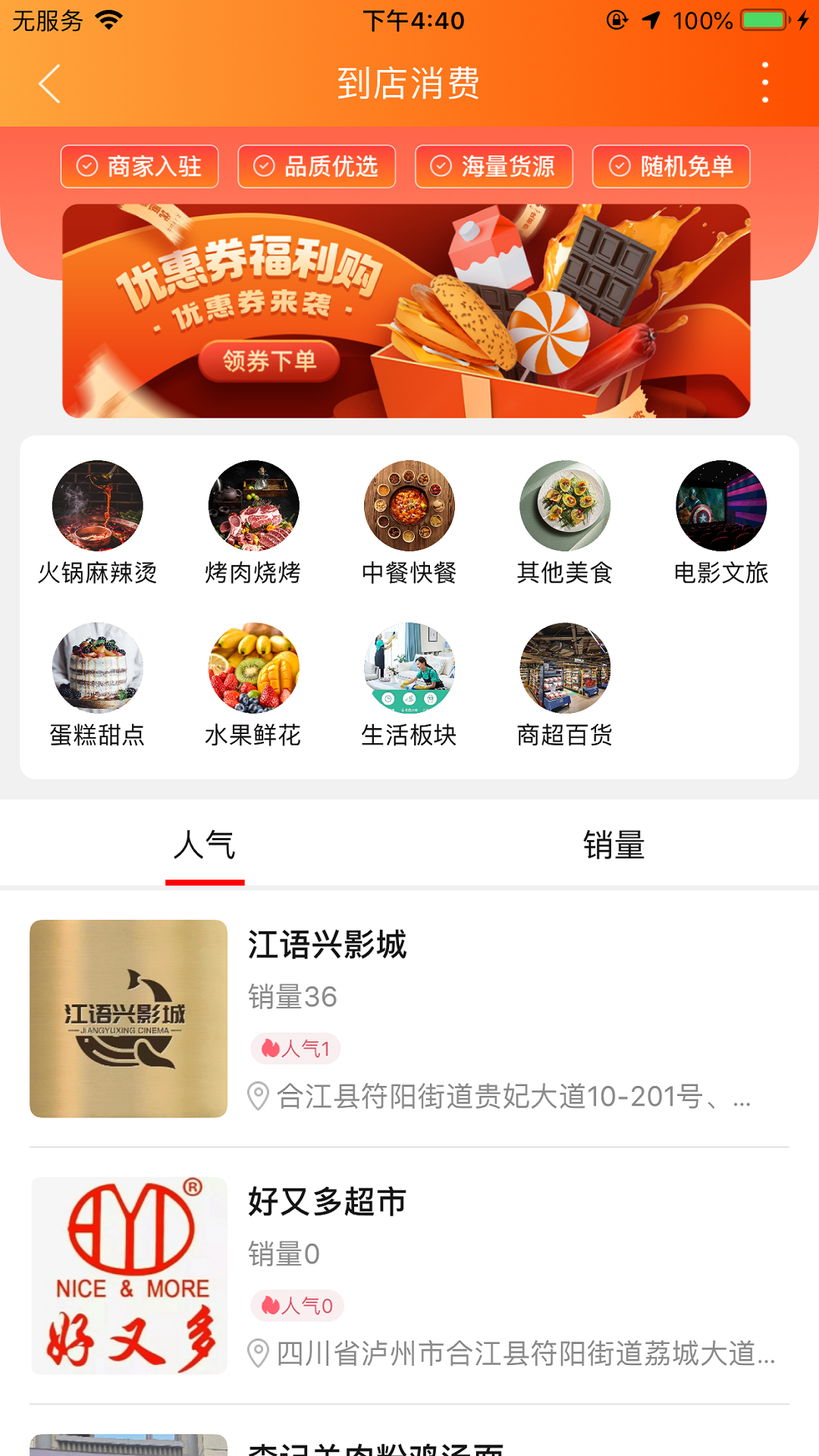Tap the 随机免单 badge

click(670, 166)
